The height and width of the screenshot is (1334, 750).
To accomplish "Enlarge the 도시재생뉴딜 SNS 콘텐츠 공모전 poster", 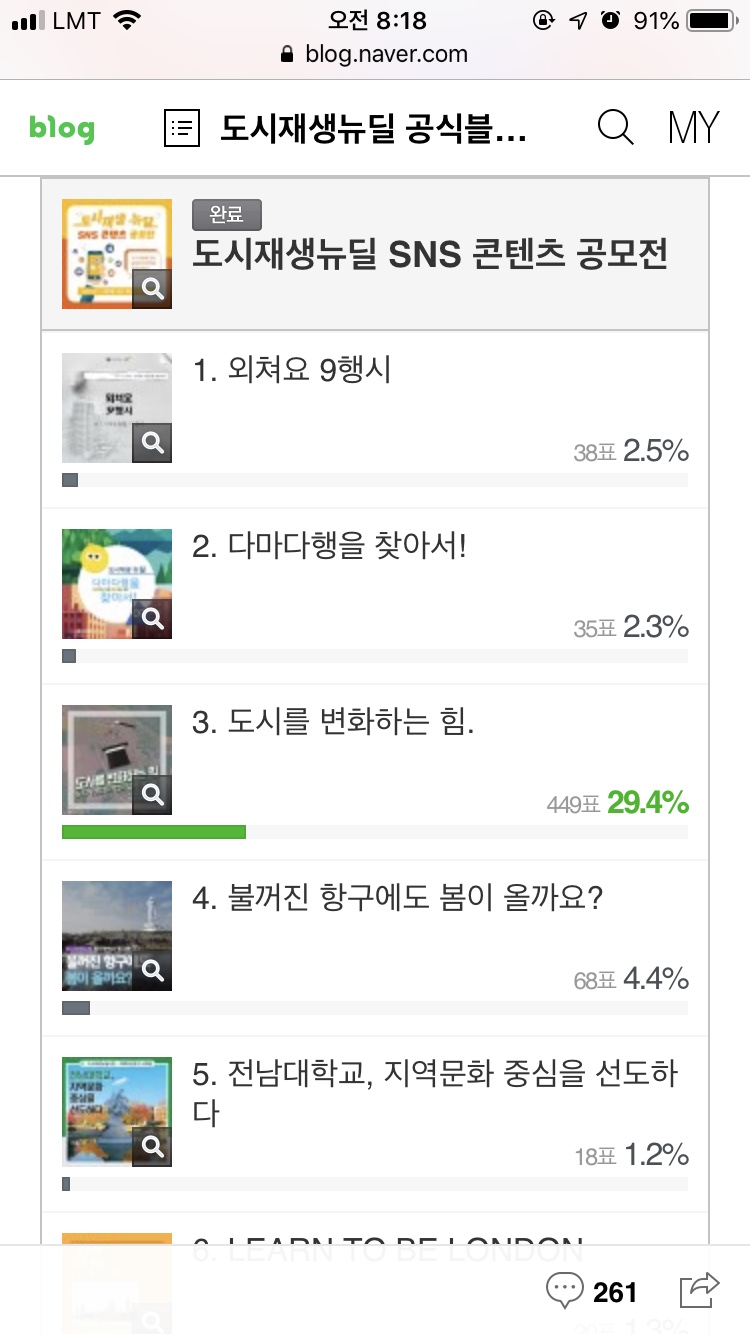I will coord(152,289).
